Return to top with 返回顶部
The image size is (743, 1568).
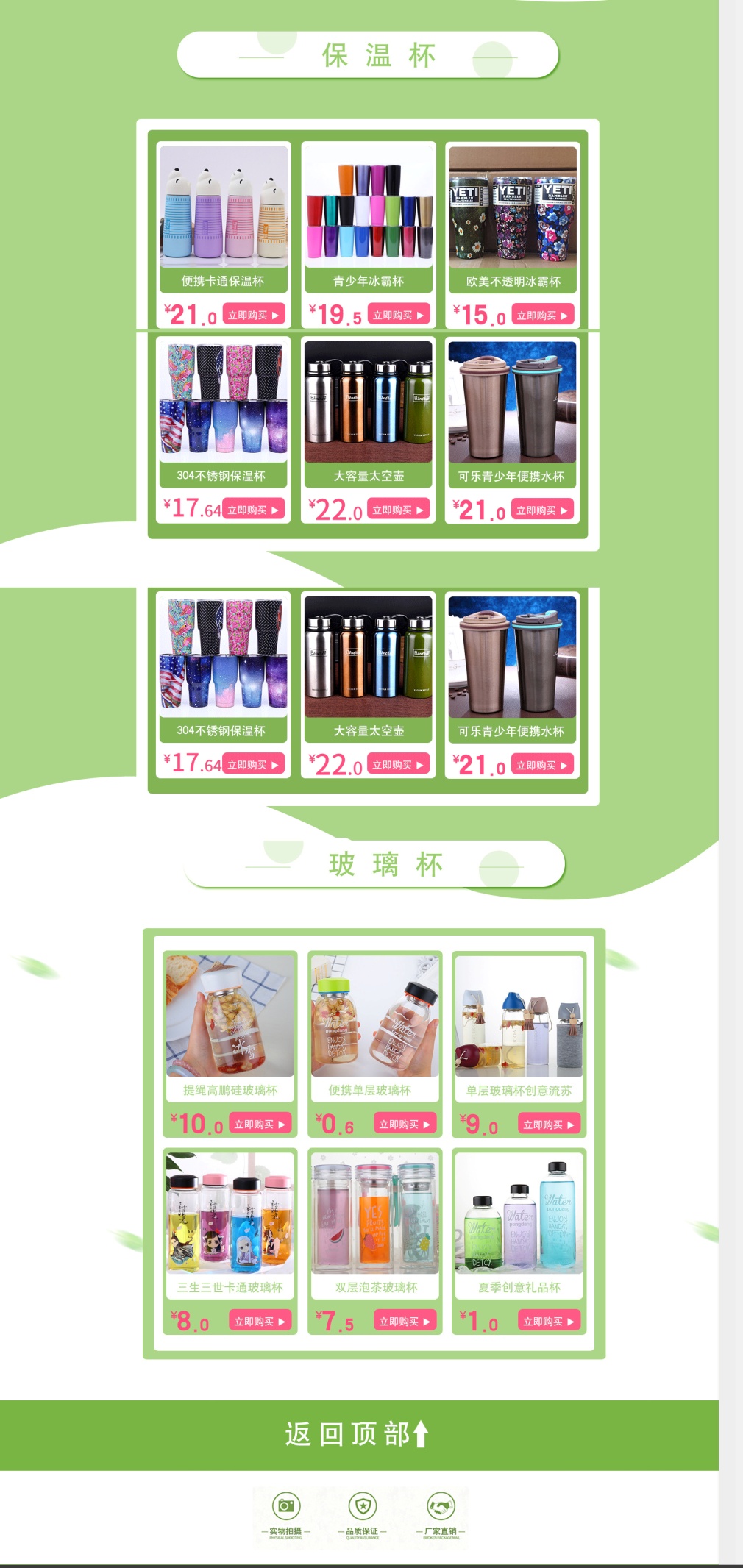coord(358,1434)
